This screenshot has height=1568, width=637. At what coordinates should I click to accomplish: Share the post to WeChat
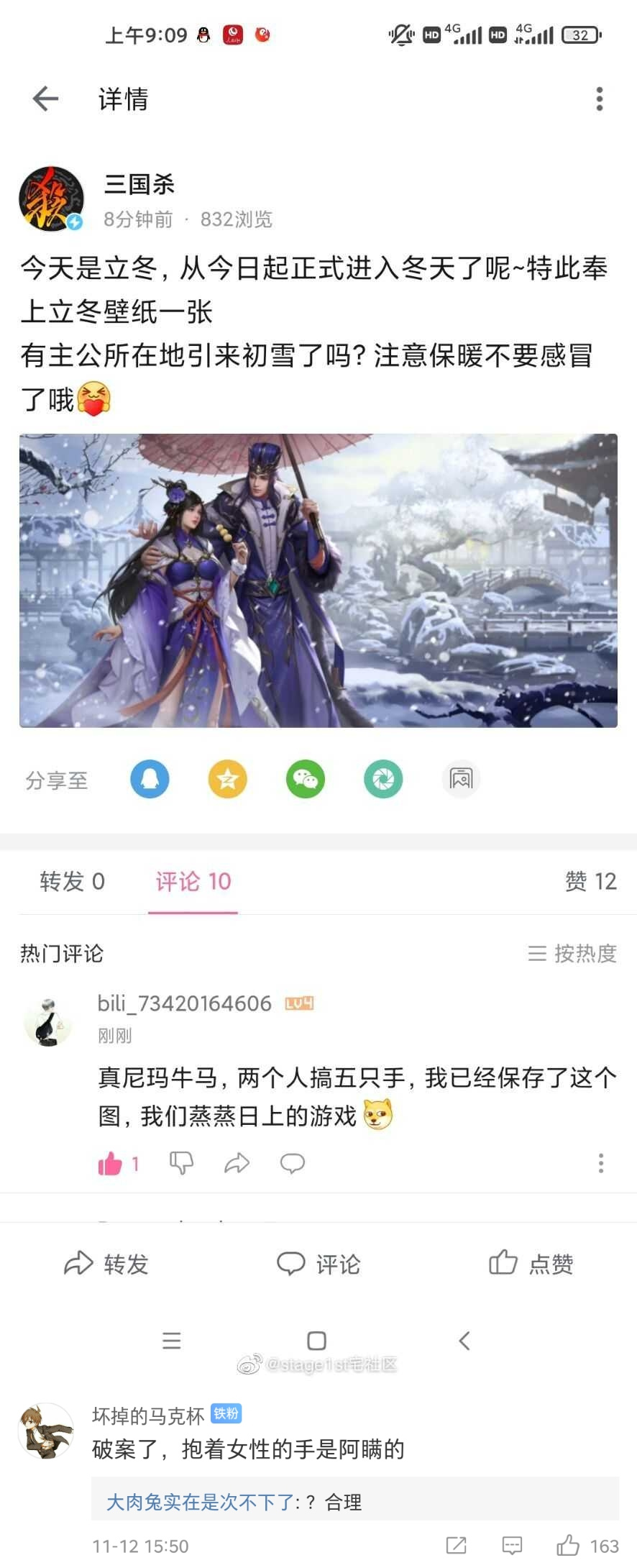click(x=305, y=779)
